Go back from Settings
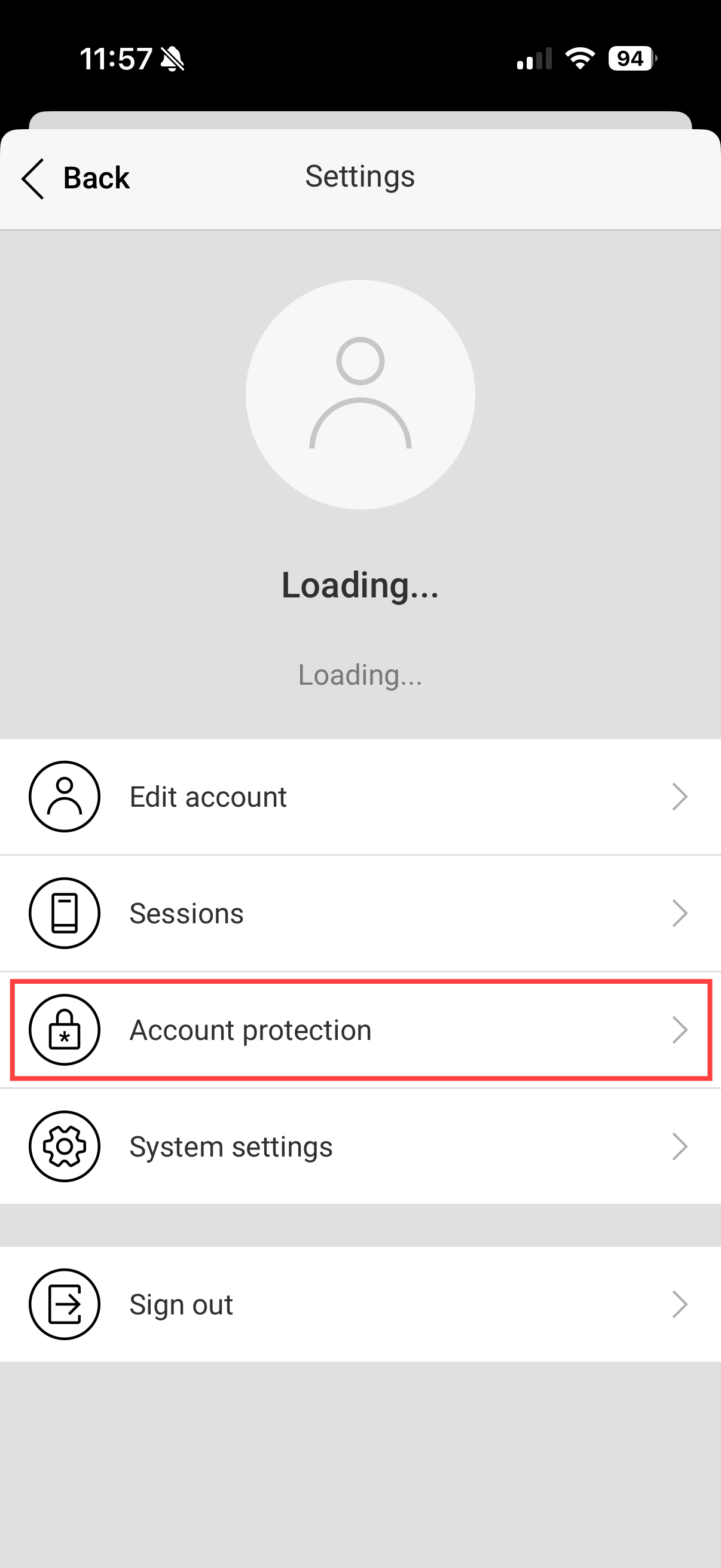This screenshot has height=1568, width=721. point(75,178)
